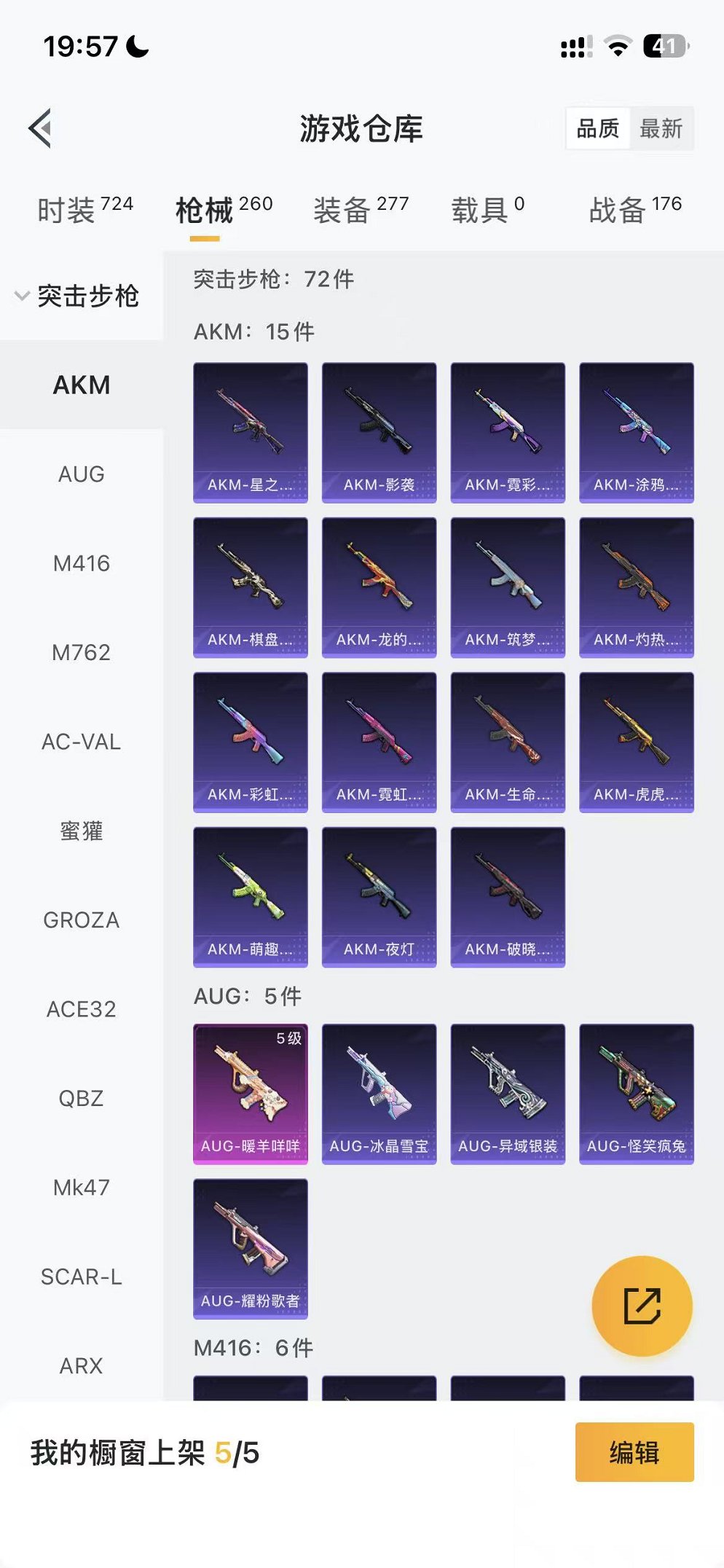Image resolution: width=724 pixels, height=1568 pixels.
Task: Collapse the 突击步枪 category
Action: [77, 296]
